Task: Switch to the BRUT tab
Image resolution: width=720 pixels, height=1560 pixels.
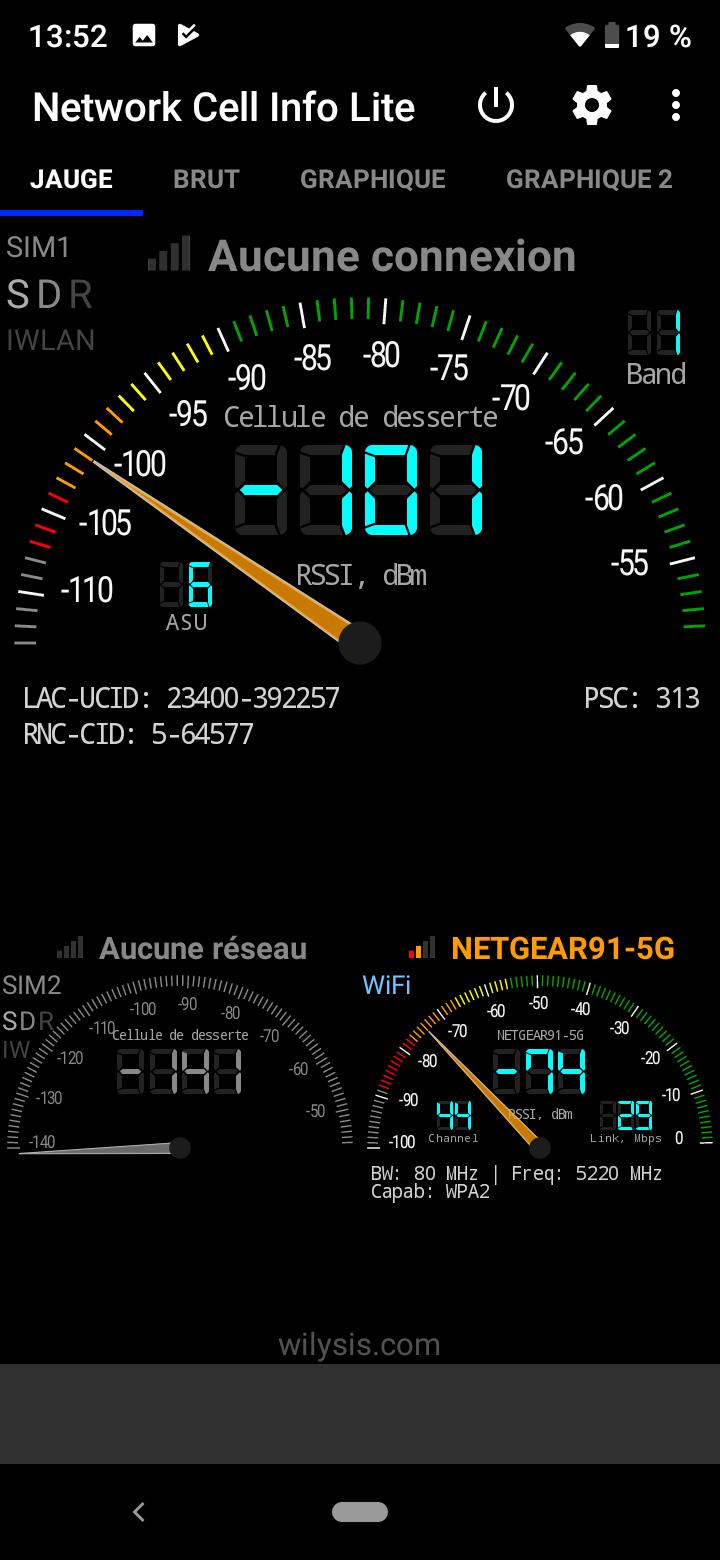Action: pos(206,179)
